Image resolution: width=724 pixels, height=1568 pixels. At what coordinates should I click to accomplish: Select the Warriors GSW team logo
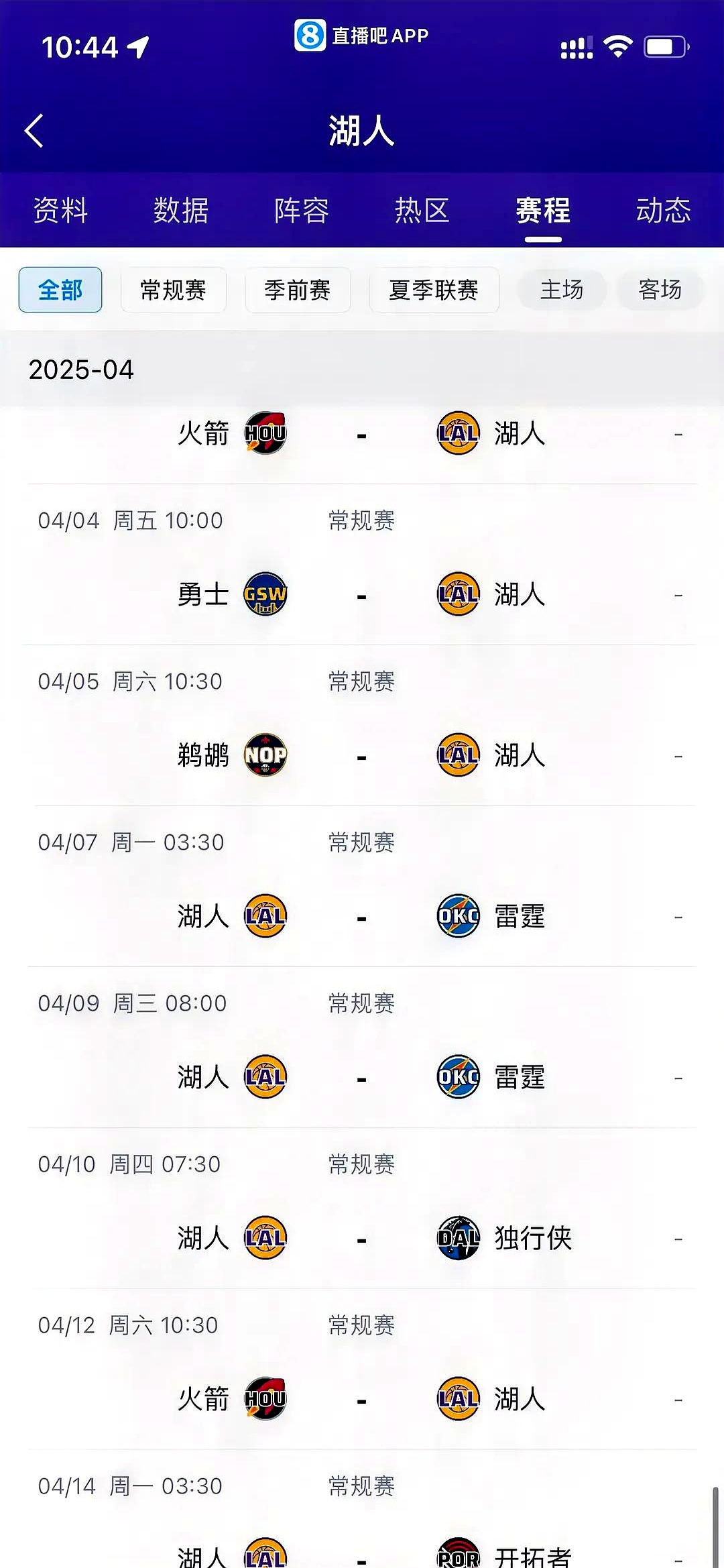coord(265,594)
